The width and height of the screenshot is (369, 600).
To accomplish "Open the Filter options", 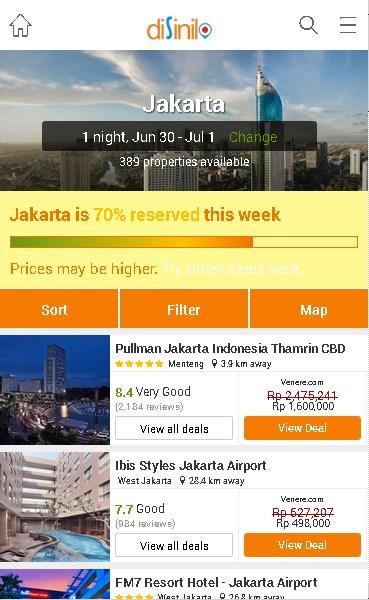I will click(x=184, y=309).
